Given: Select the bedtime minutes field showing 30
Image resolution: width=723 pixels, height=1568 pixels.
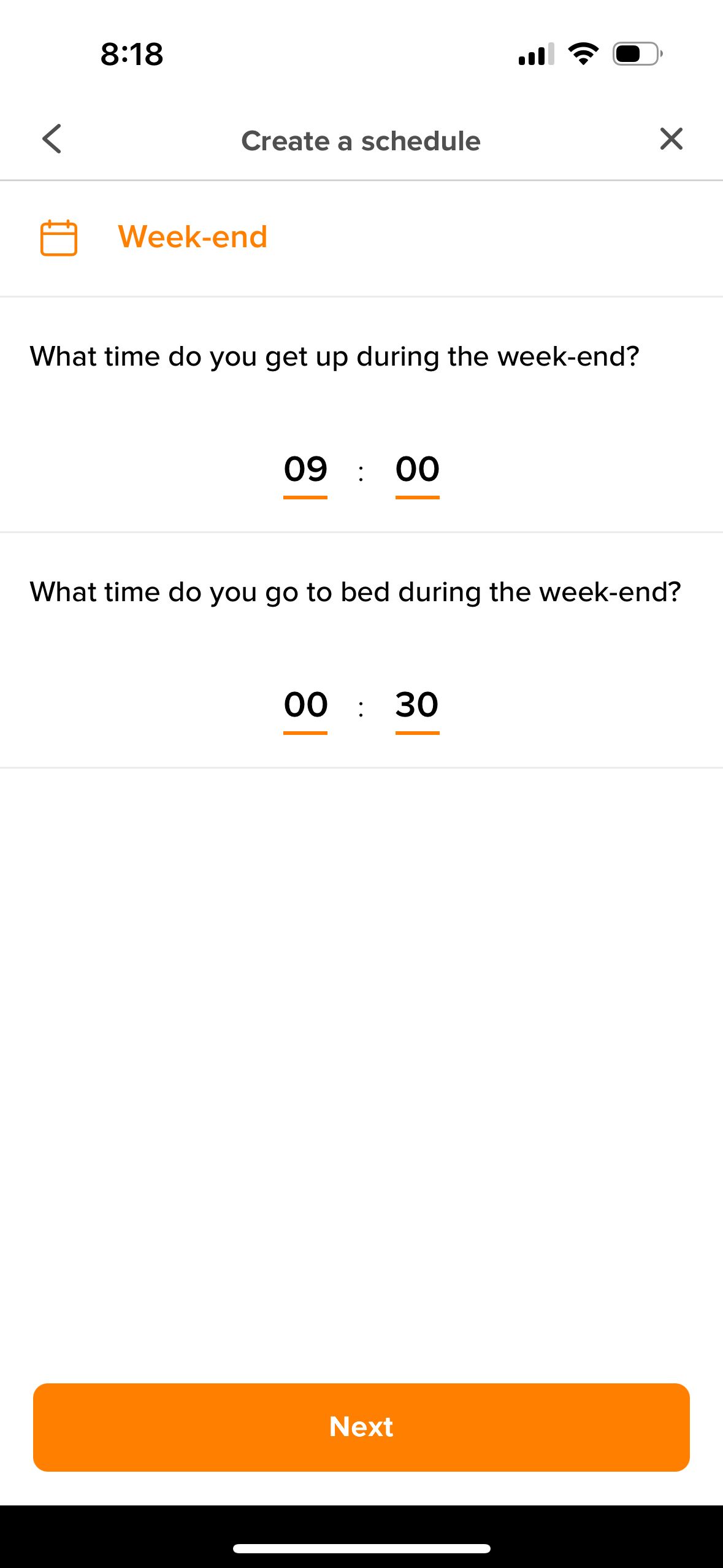Looking at the screenshot, I should point(418,705).
